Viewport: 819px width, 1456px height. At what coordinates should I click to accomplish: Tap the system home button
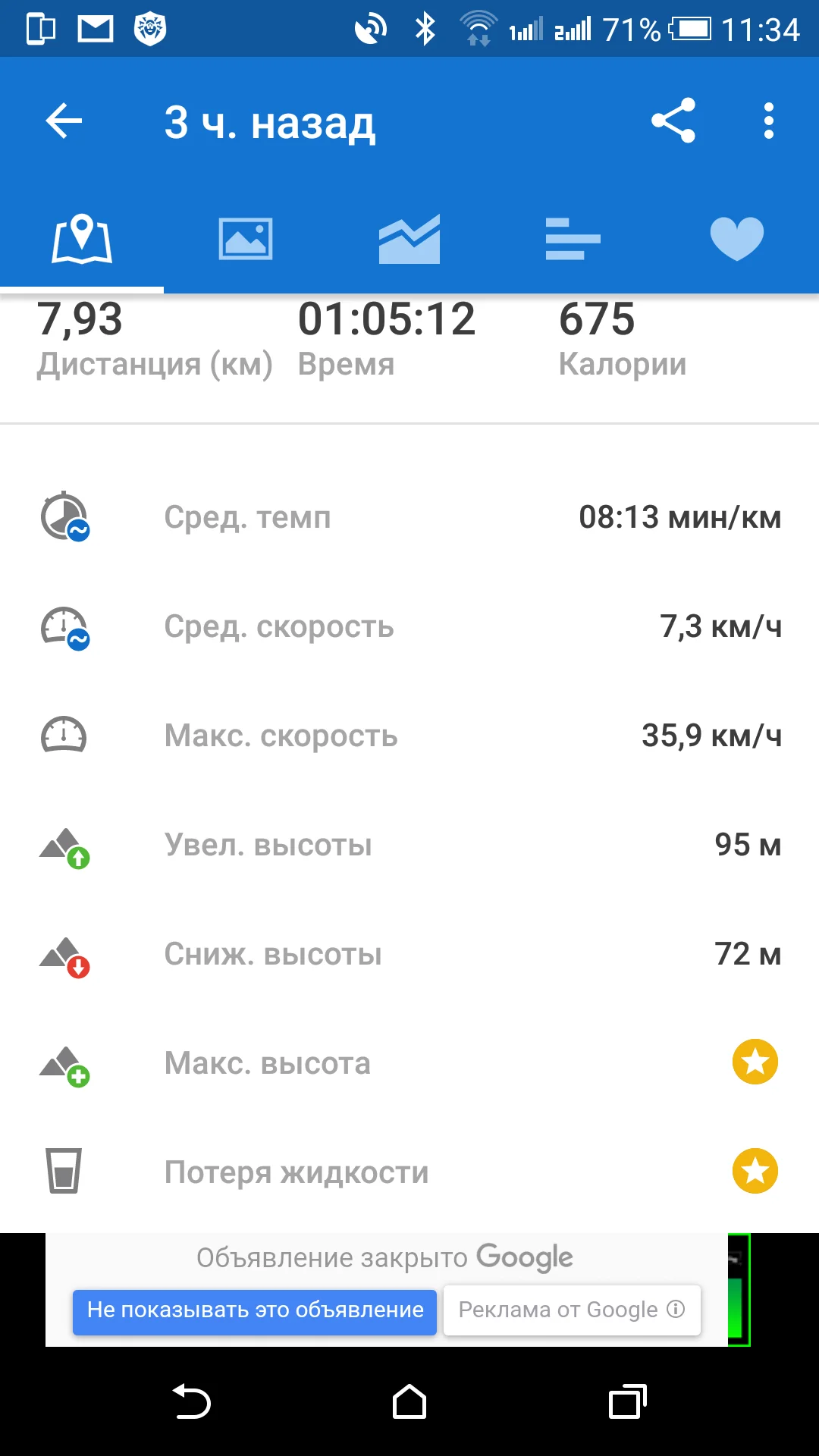(x=409, y=1401)
